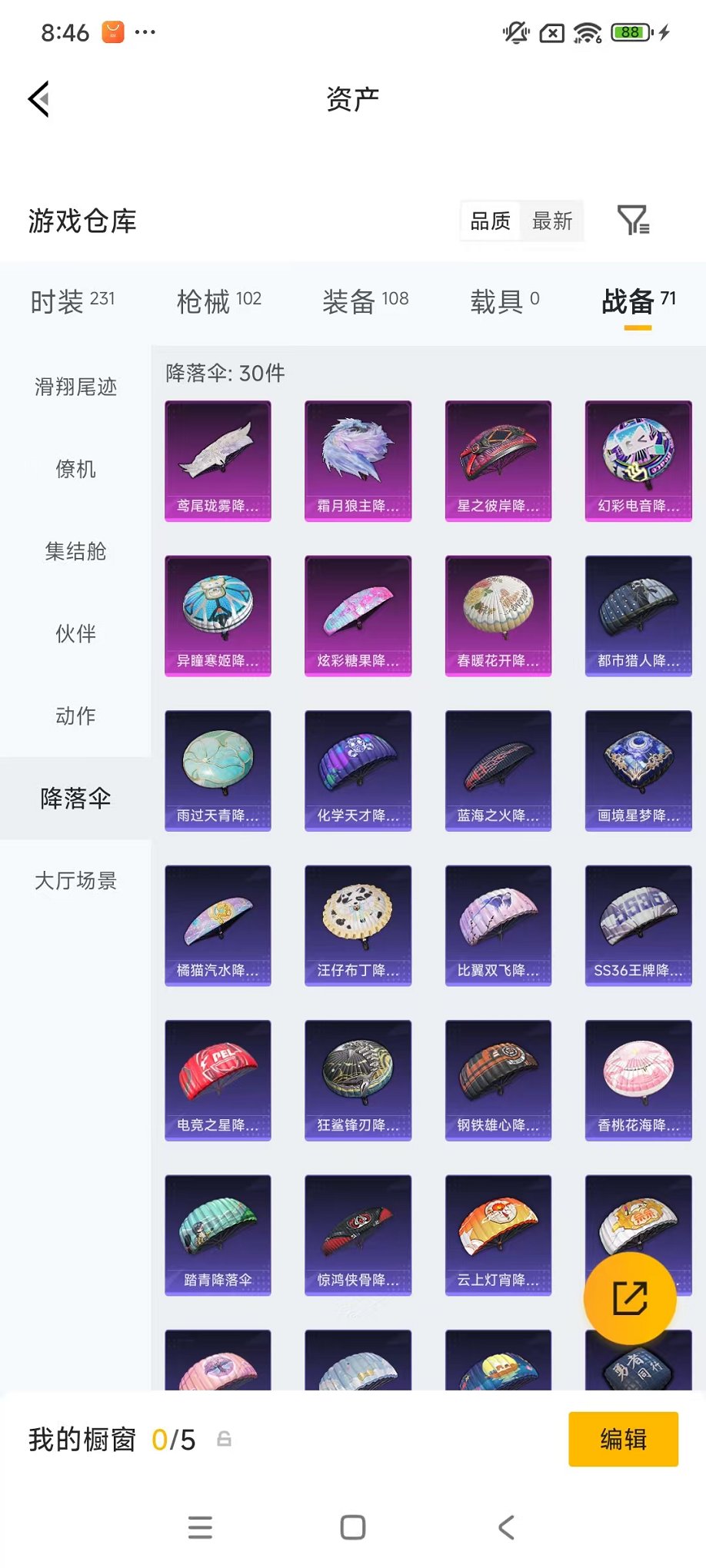Tap the back arrow on the 资产 page
Viewport: 706px width, 1568px height.
pyautogui.click(x=40, y=100)
